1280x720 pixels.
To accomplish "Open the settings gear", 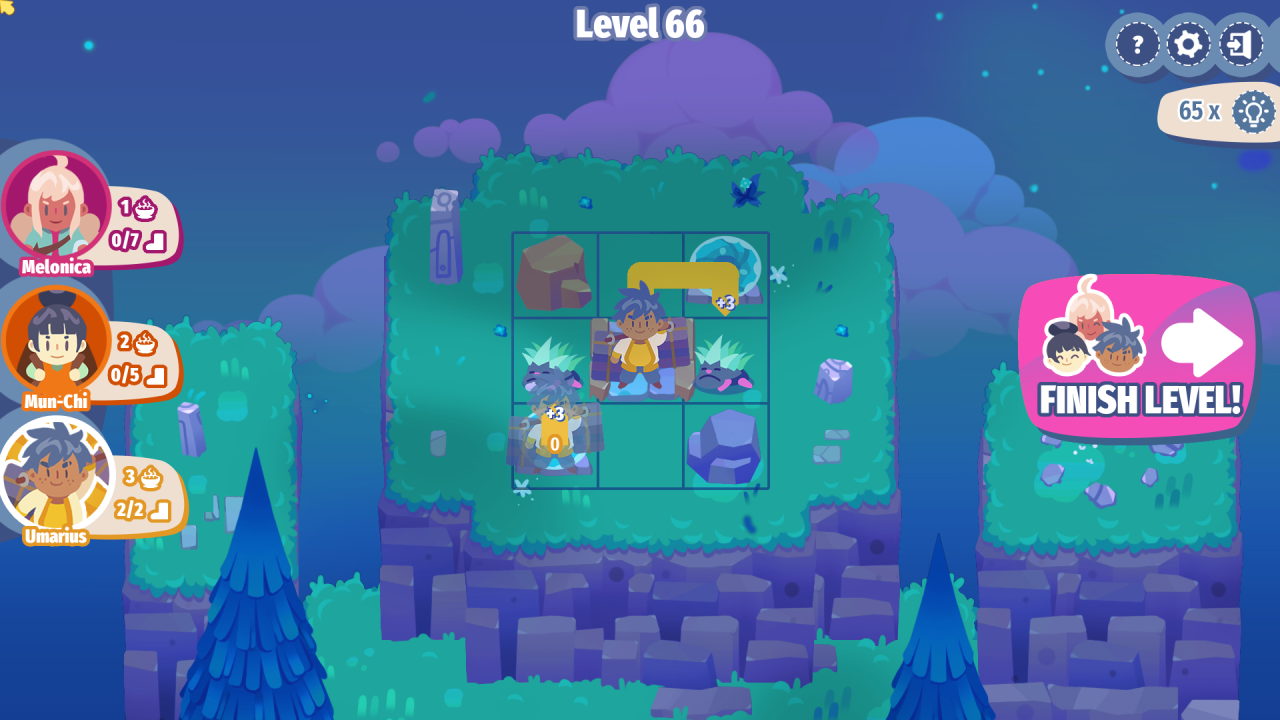I will click(x=1189, y=45).
